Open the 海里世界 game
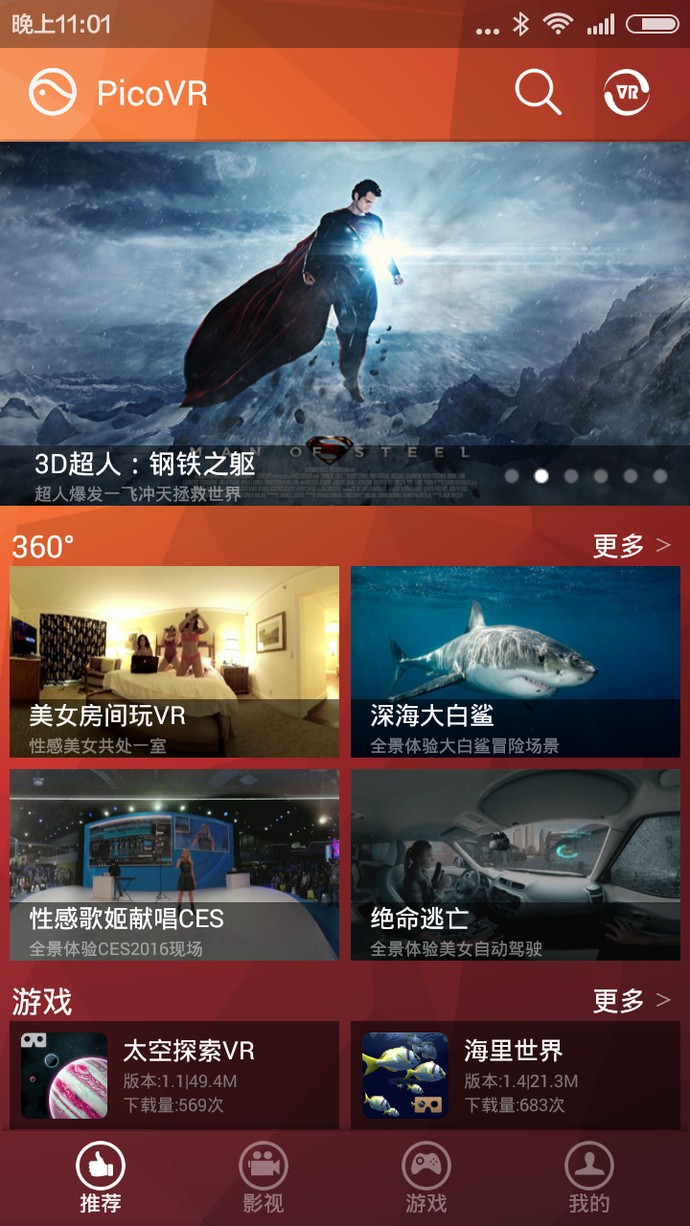 pyautogui.click(x=515, y=1076)
